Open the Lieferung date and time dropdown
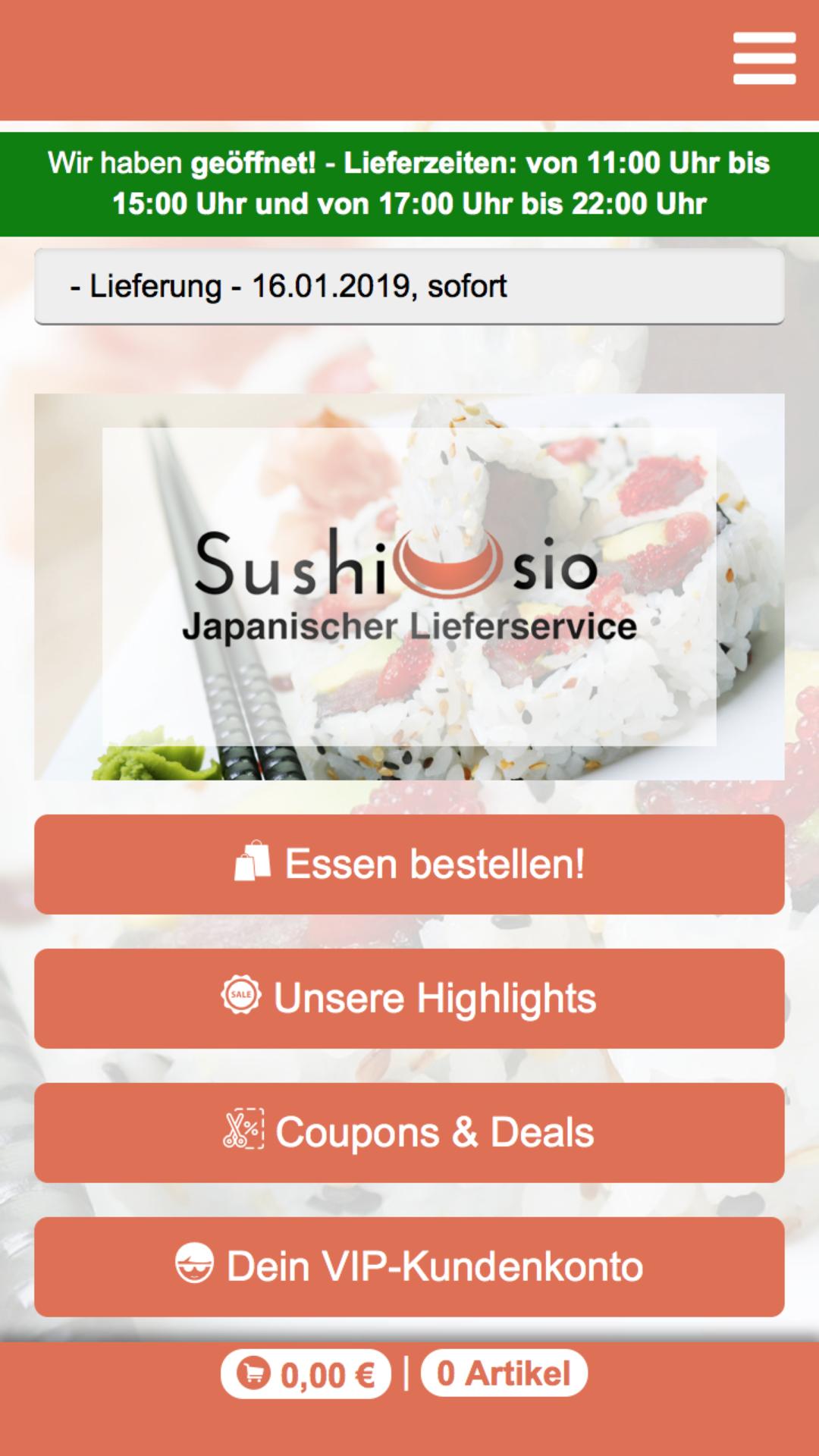Screen dimensions: 819x1456 (x=409, y=287)
